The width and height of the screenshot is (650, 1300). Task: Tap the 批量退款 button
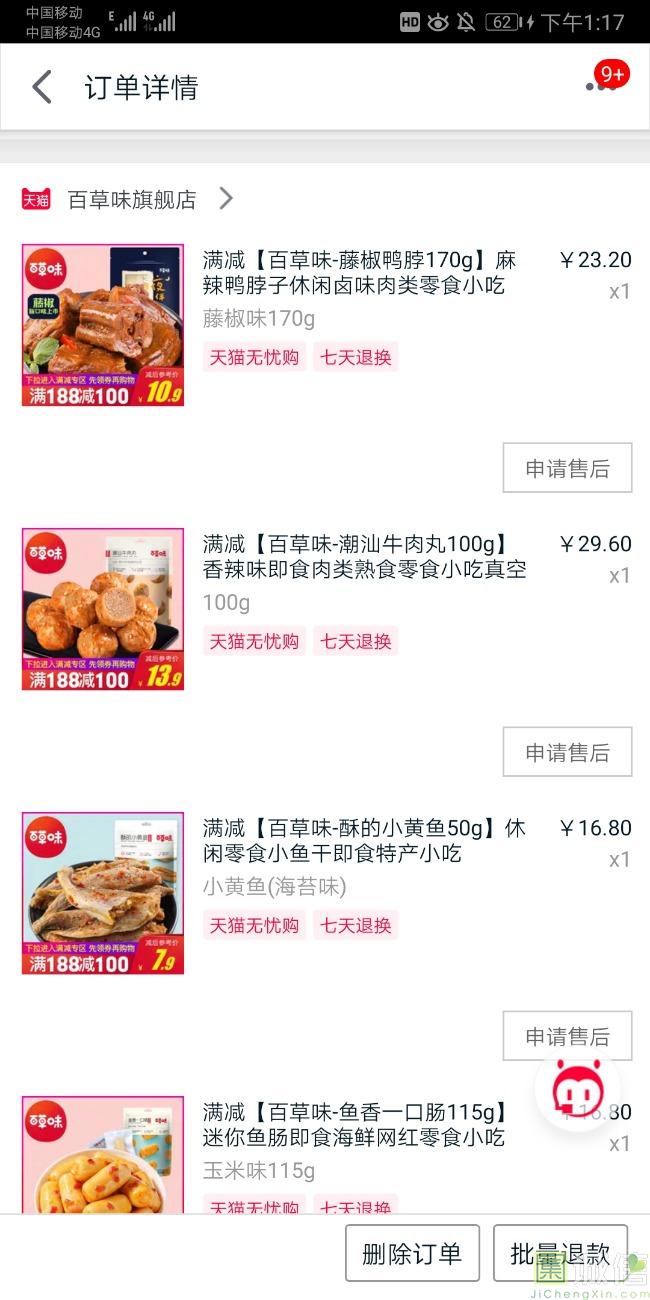click(560, 1253)
